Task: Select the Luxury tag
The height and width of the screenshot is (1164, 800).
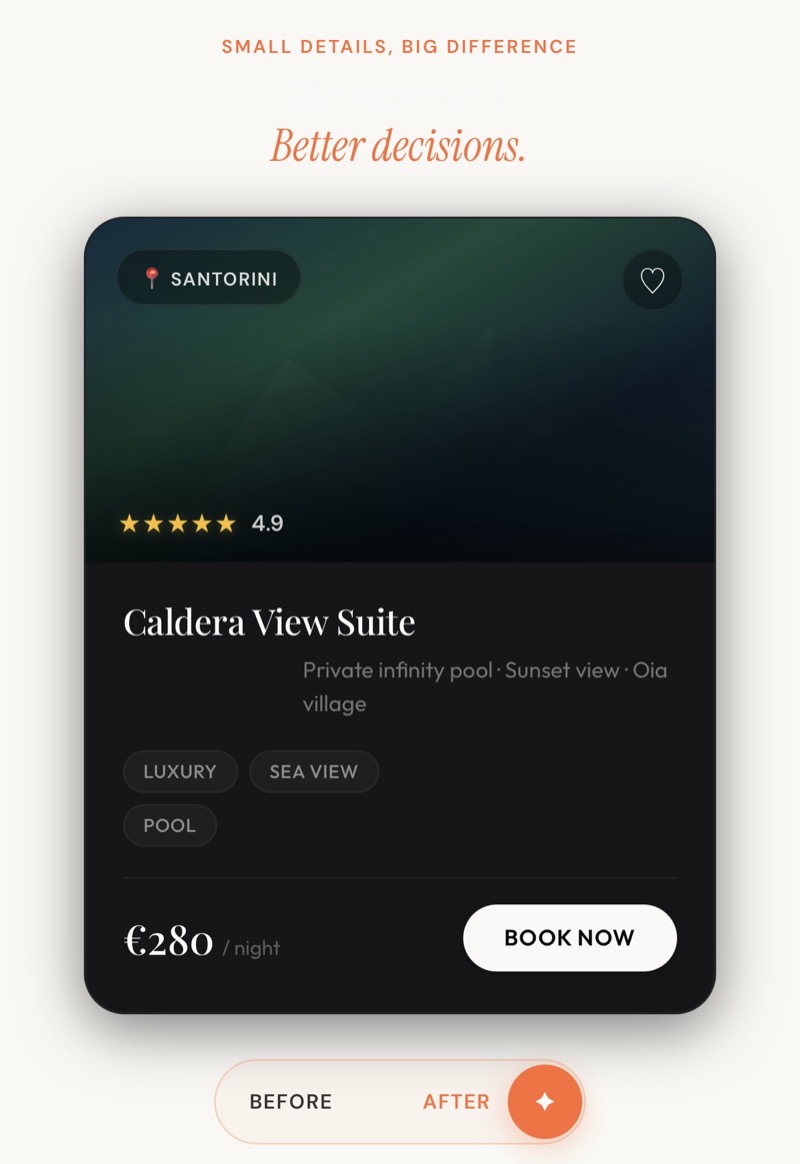Action: coord(180,772)
